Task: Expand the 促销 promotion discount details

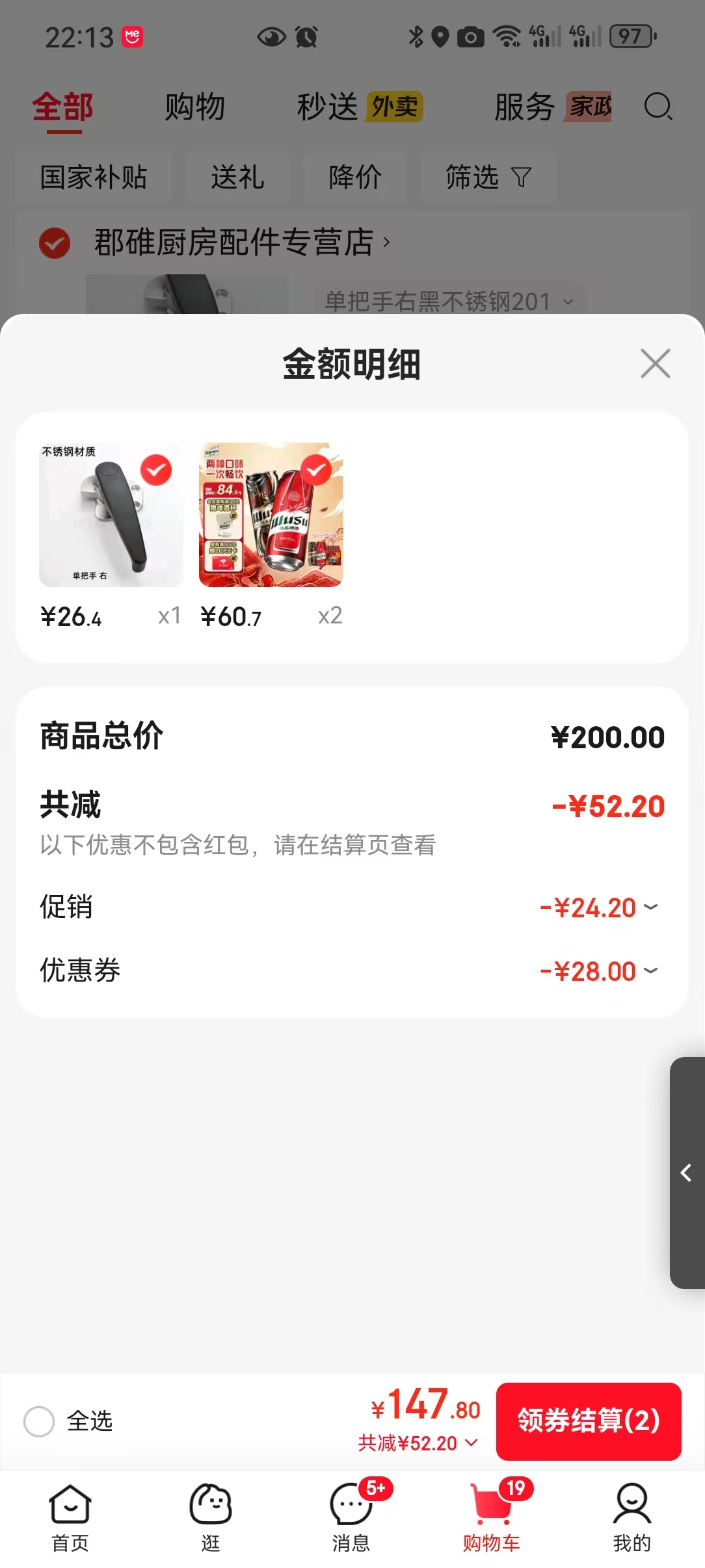Action: [x=651, y=908]
